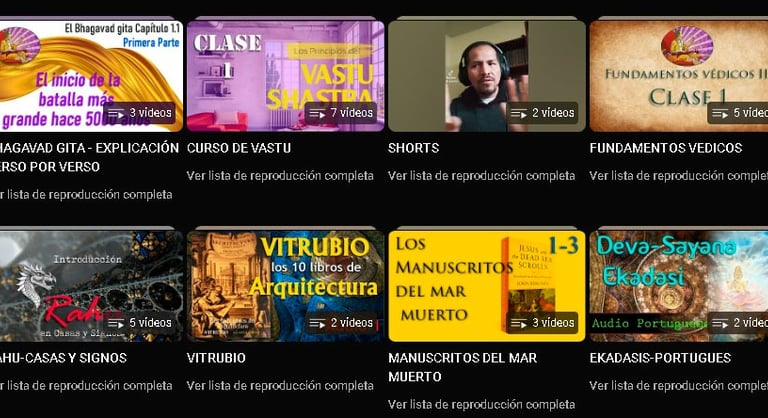768x418 pixels.
Task: View full playlist link under Ekadasis-Portugues
Action: (x=678, y=386)
